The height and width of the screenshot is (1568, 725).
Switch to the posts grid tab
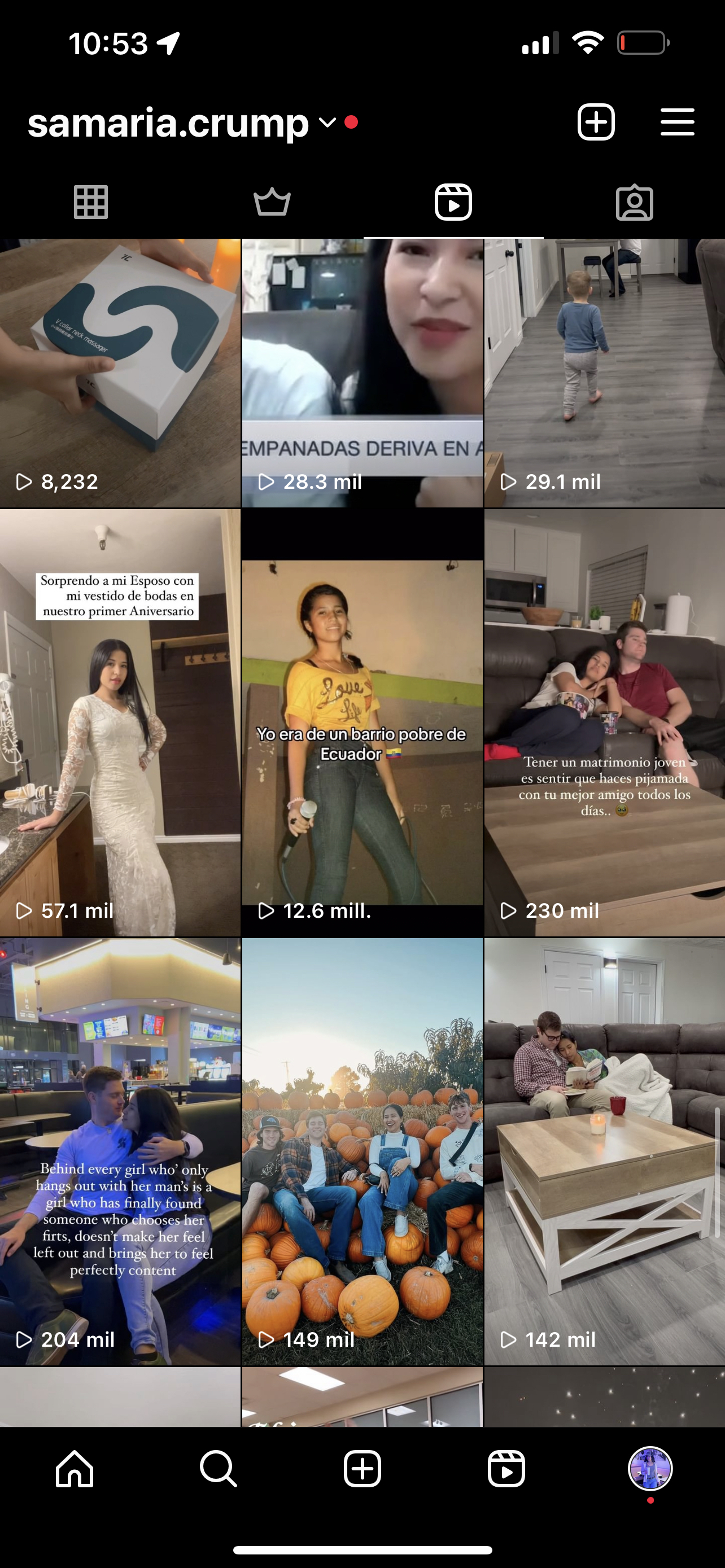click(x=91, y=202)
